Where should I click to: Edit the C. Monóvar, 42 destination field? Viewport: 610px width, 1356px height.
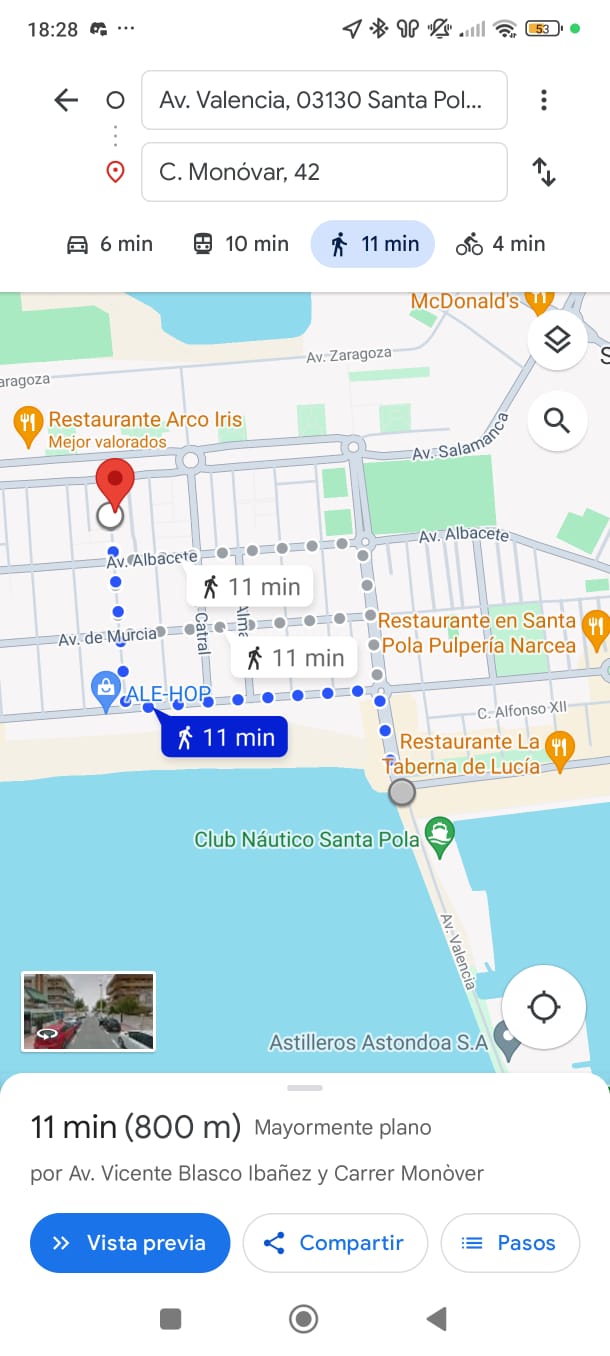coord(324,172)
